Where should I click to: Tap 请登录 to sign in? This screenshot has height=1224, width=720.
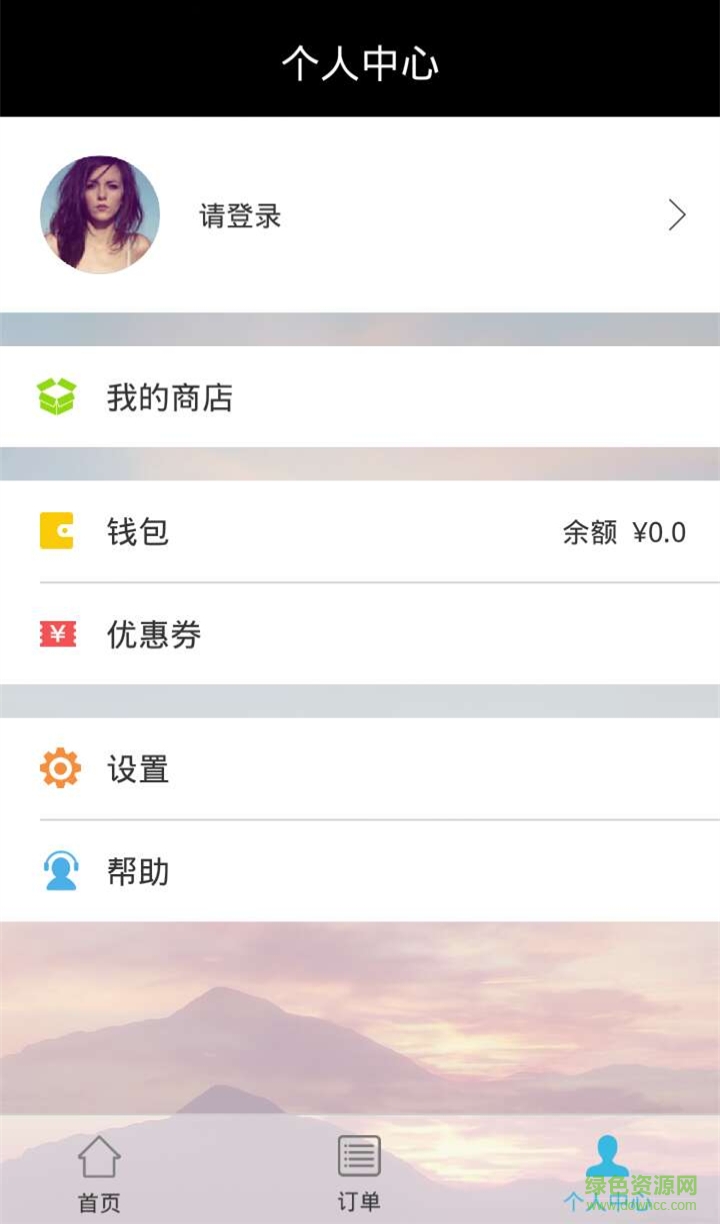click(237, 216)
